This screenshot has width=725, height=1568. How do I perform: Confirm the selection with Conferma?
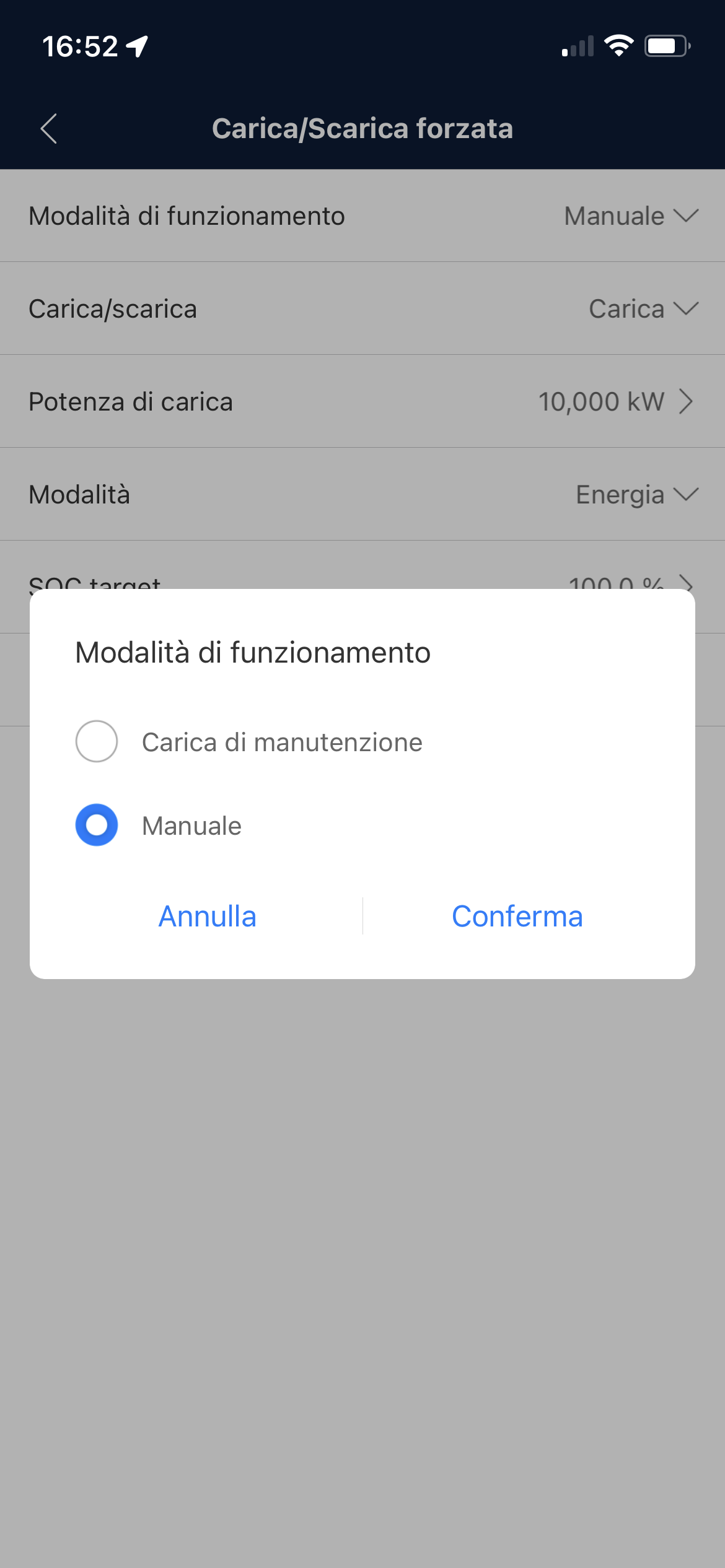[x=517, y=917]
